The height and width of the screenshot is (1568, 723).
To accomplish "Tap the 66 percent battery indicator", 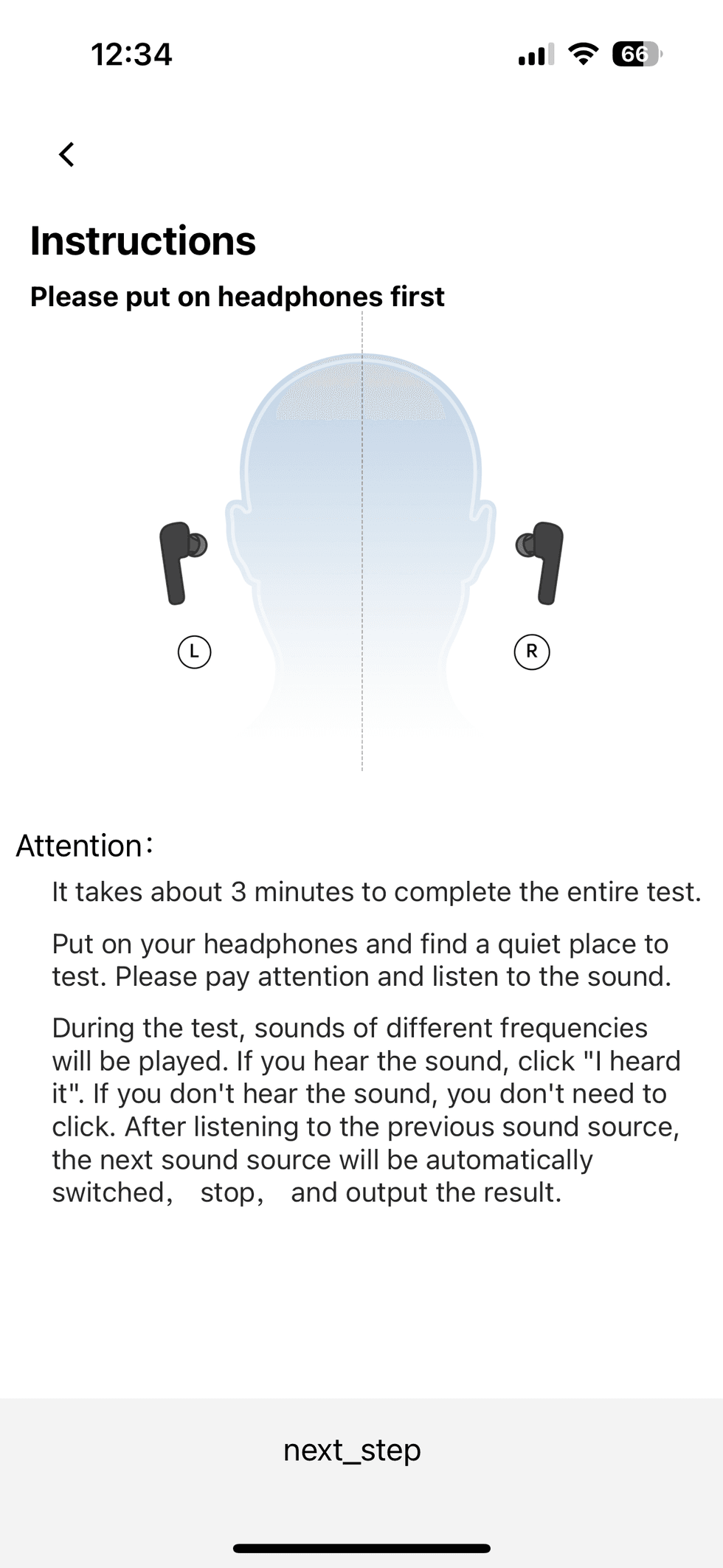I will [x=636, y=54].
